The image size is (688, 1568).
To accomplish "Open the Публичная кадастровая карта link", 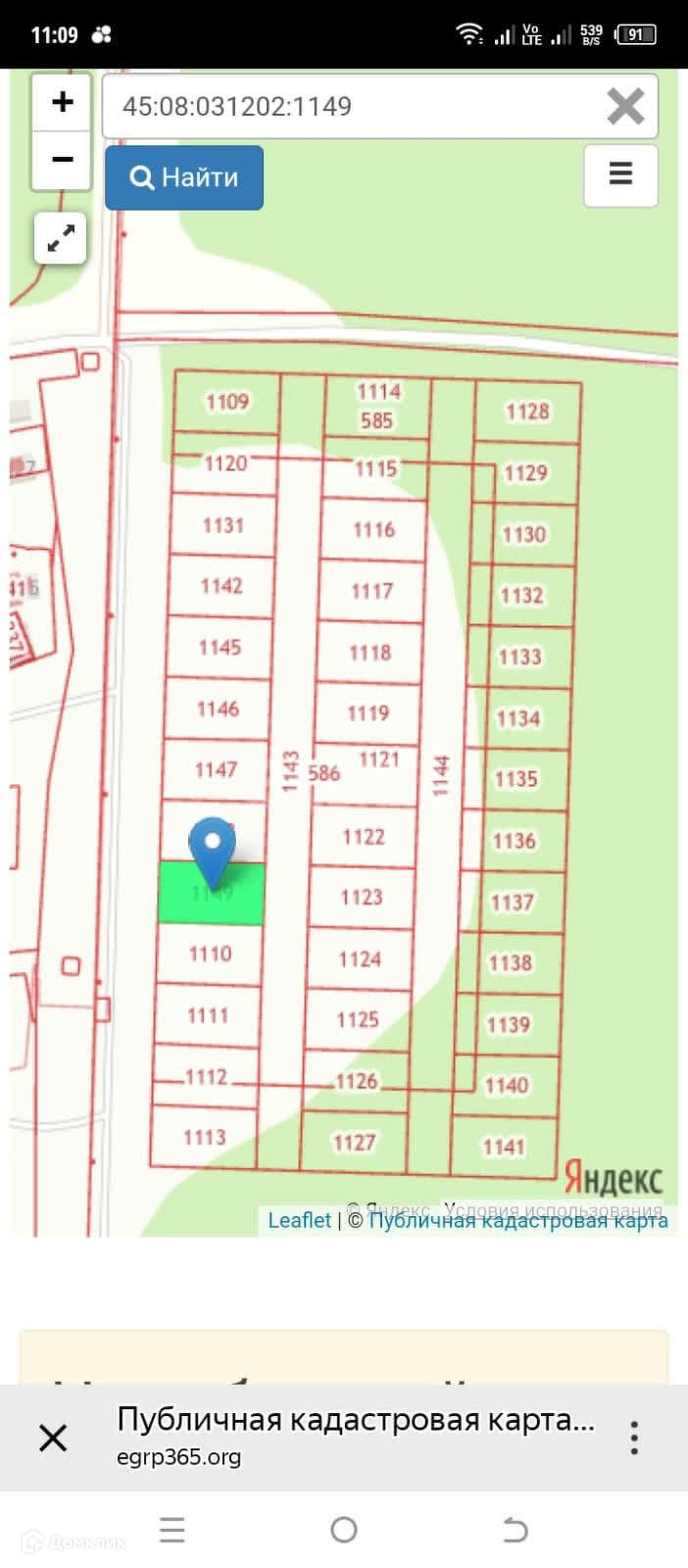I will coord(517,1220).
